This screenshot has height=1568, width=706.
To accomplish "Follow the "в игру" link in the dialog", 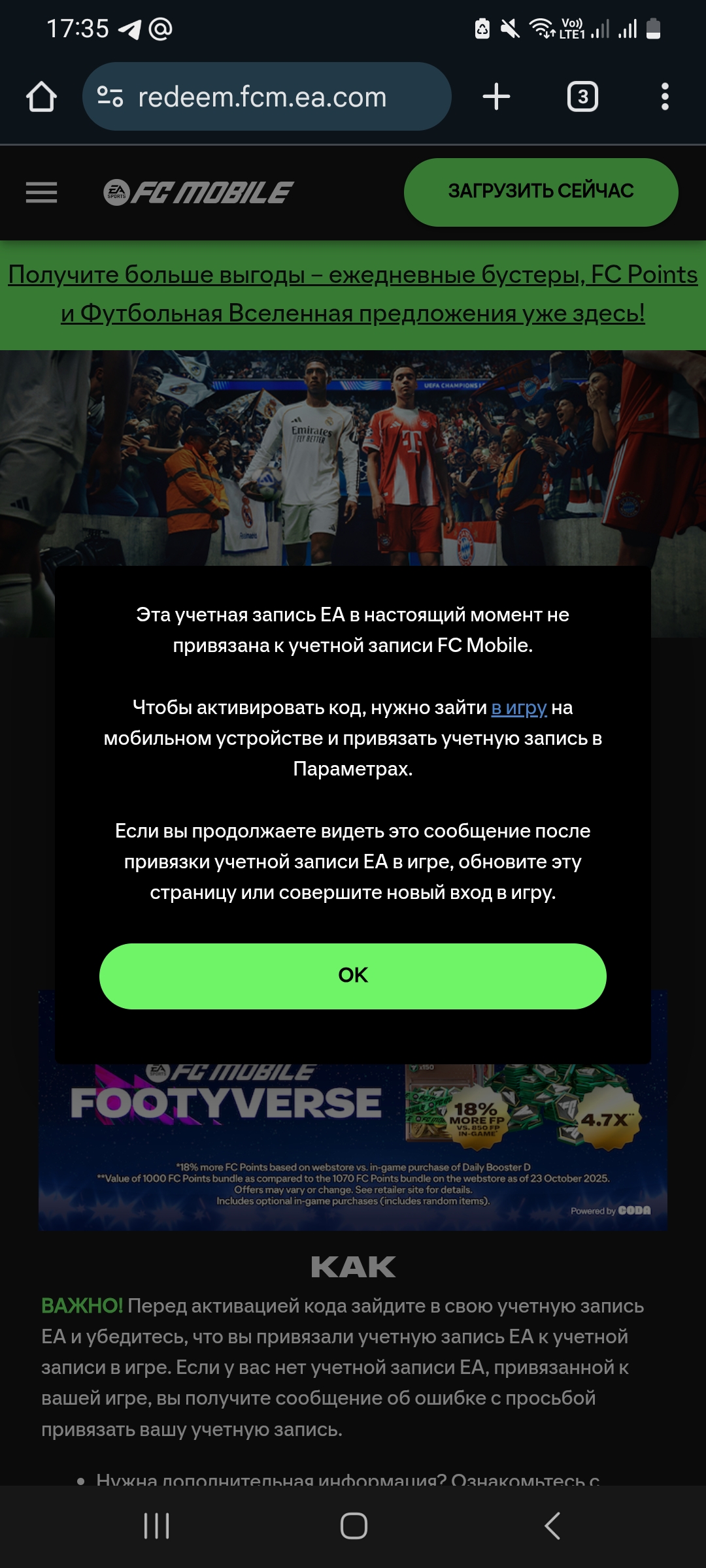I will (518, 708).
